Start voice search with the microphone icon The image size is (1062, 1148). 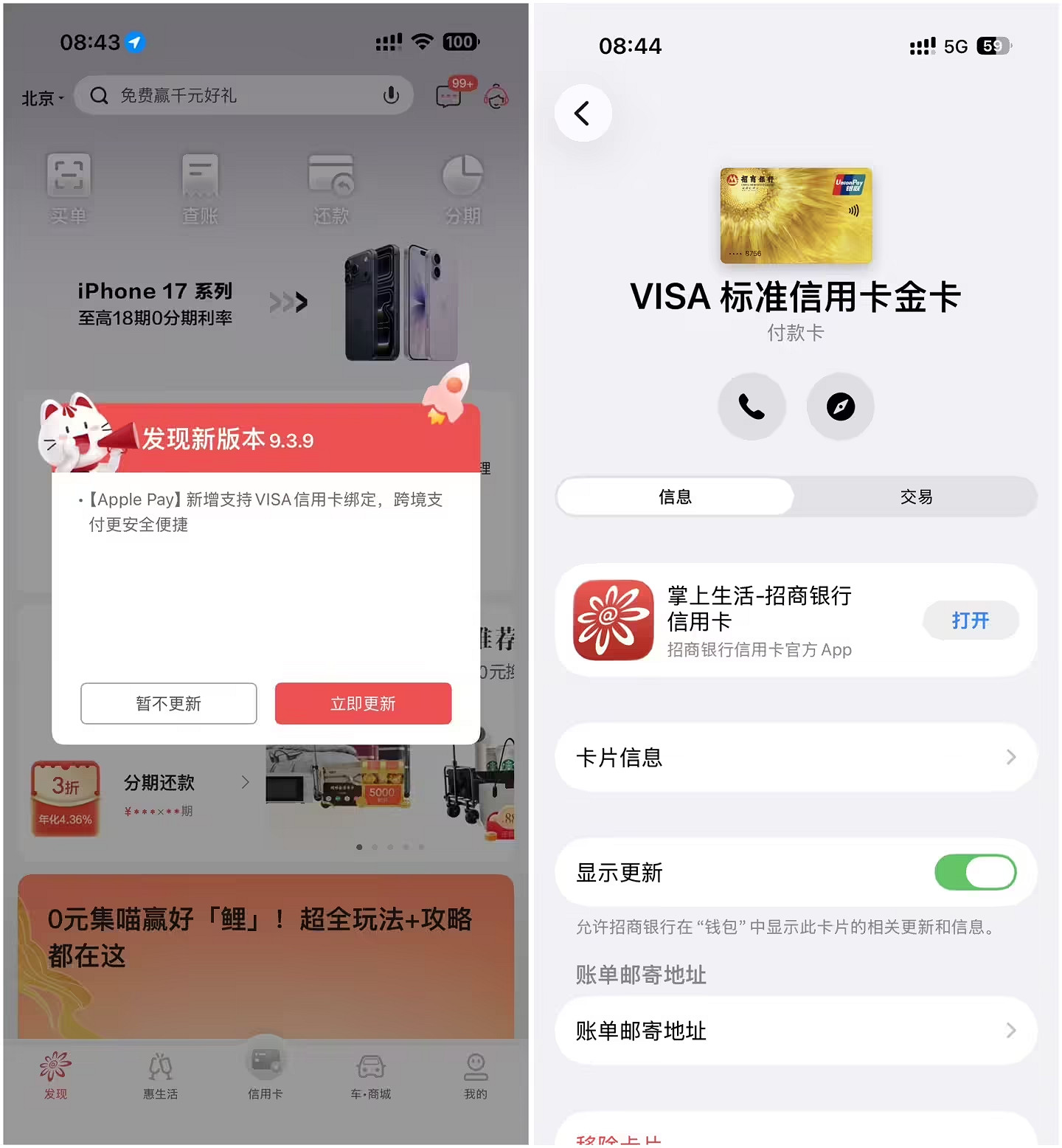click(x=390, y=95)
